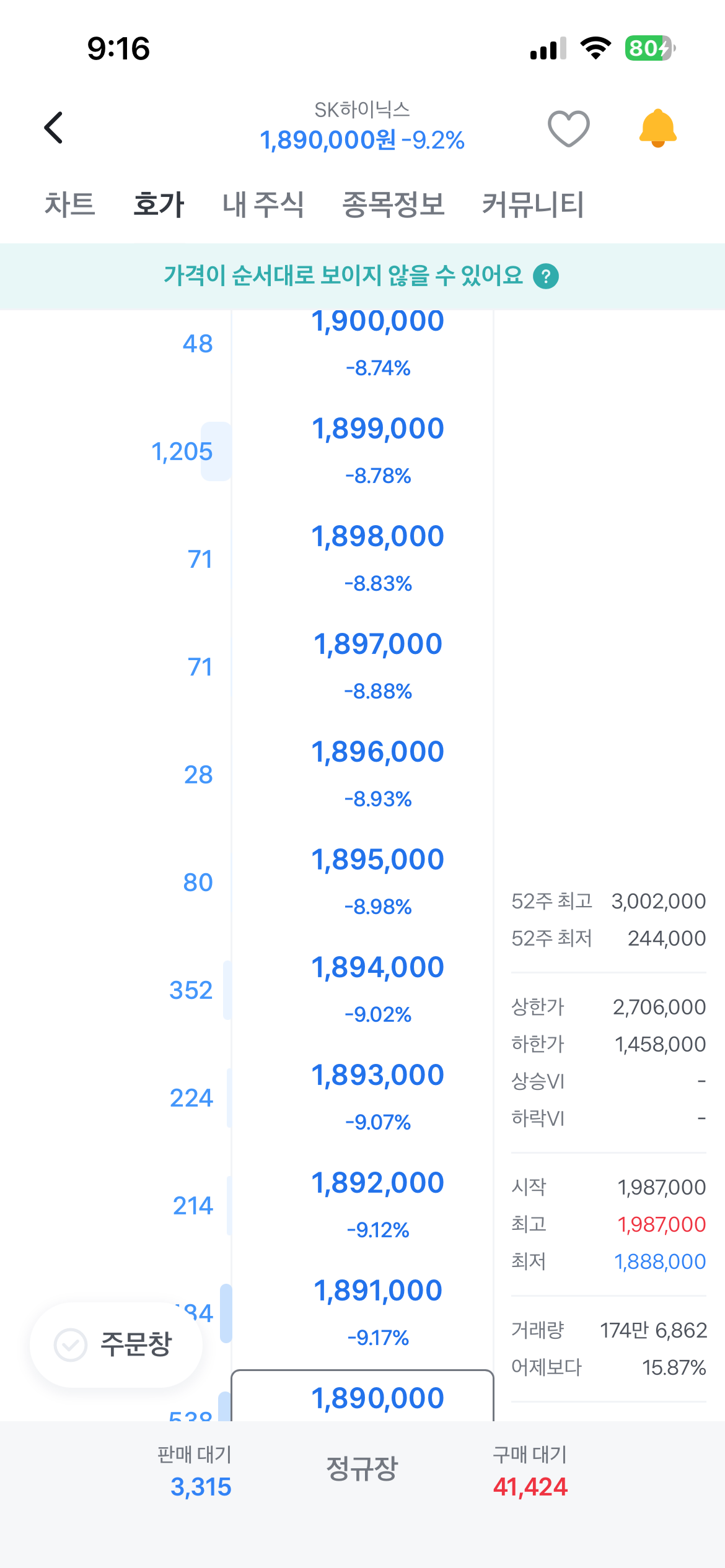Go back using the top-left arrow

click(54, 128)
